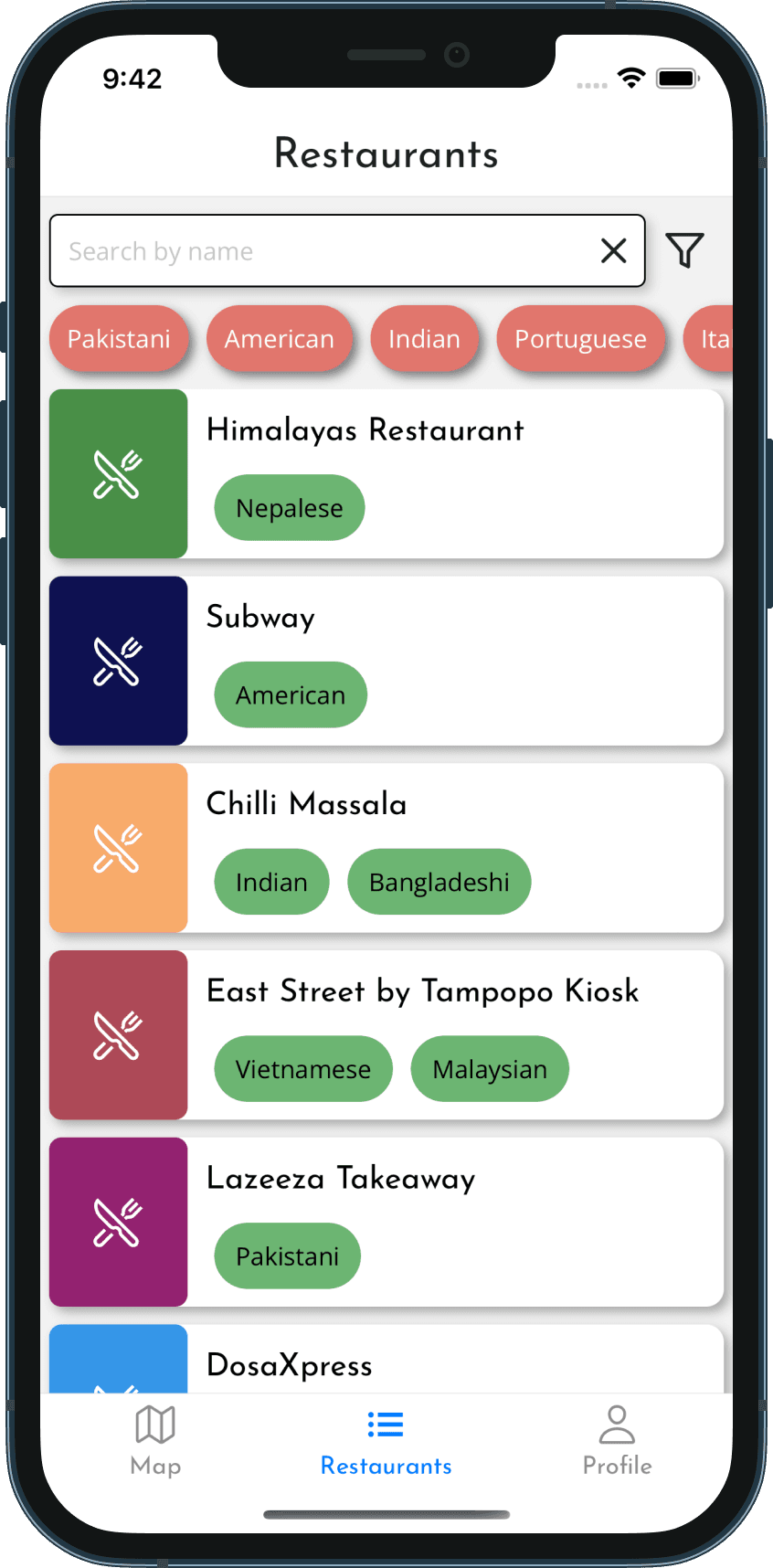Clear the search field with the X

[x=613, y=250]
